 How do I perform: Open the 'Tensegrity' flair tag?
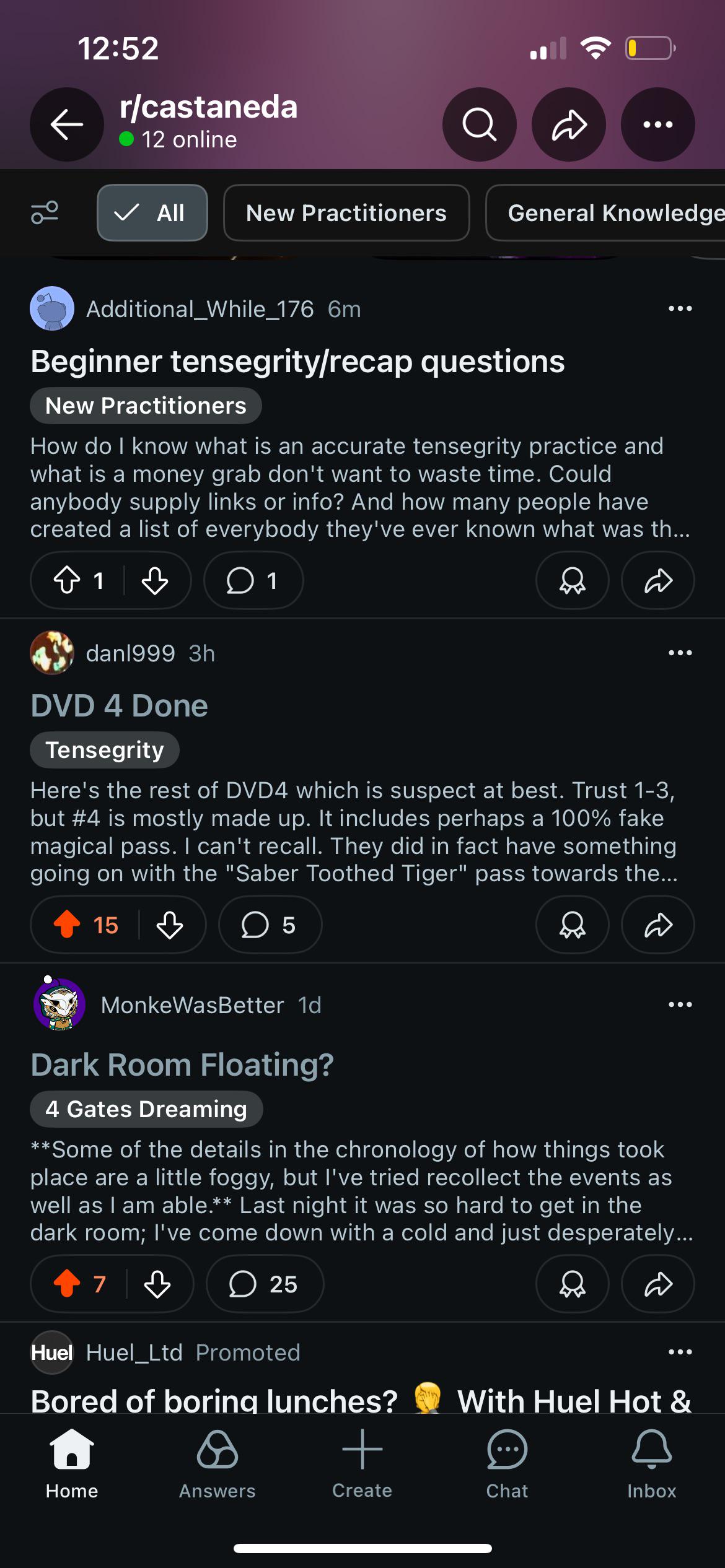coord(104,749)
